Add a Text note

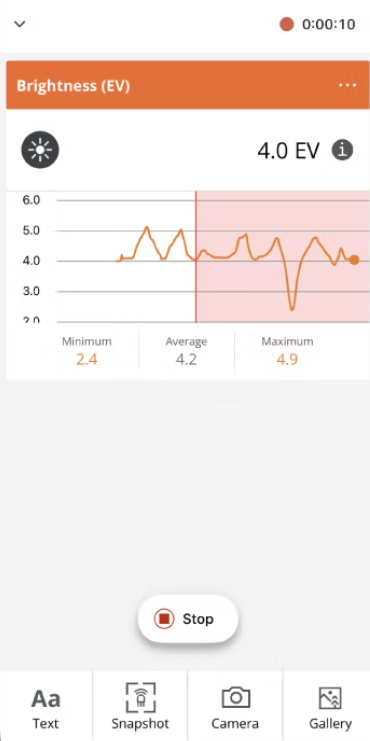click(46, 707)
